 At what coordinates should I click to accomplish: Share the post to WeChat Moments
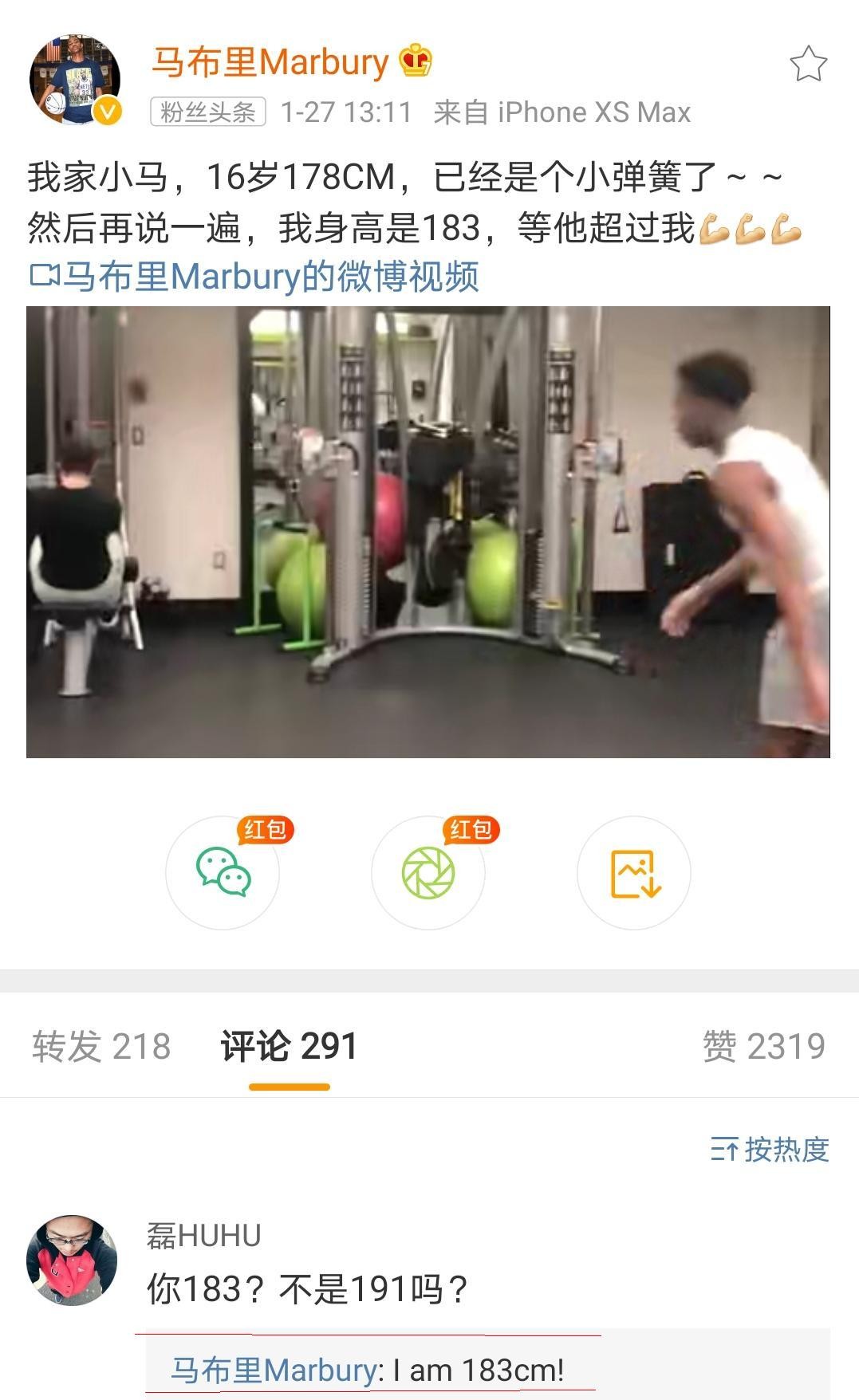[x=428, y=872]
